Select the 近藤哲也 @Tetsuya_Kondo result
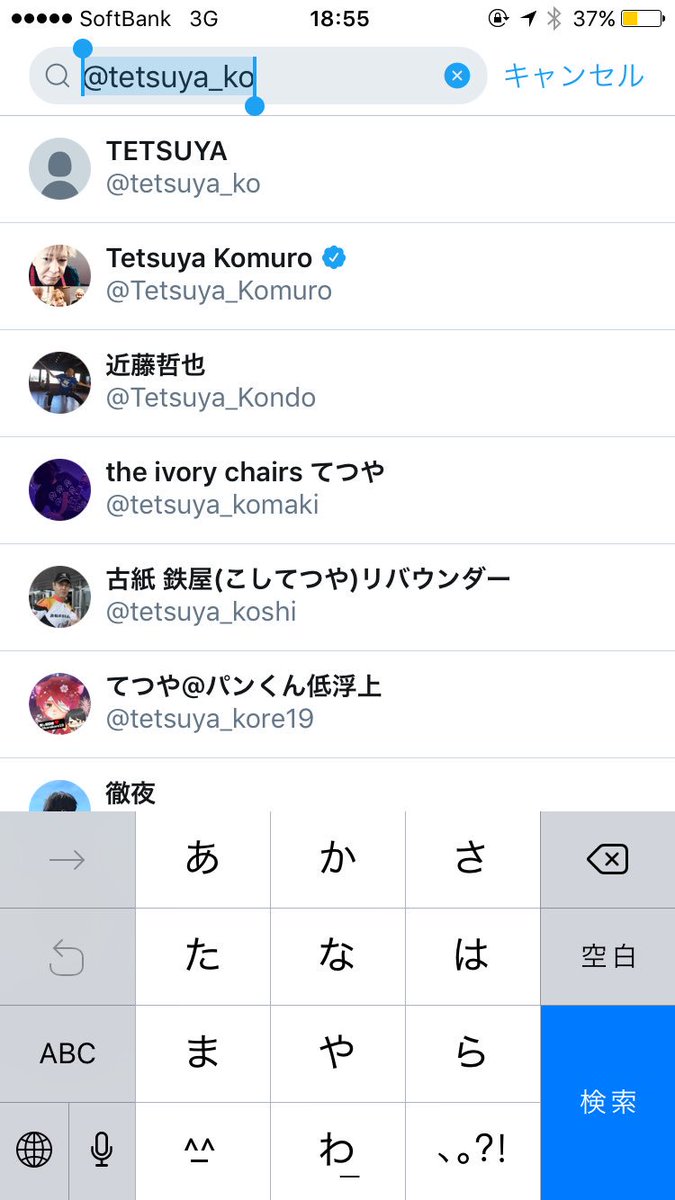Viewport: 675px width, 1200px height. [337, 383]
